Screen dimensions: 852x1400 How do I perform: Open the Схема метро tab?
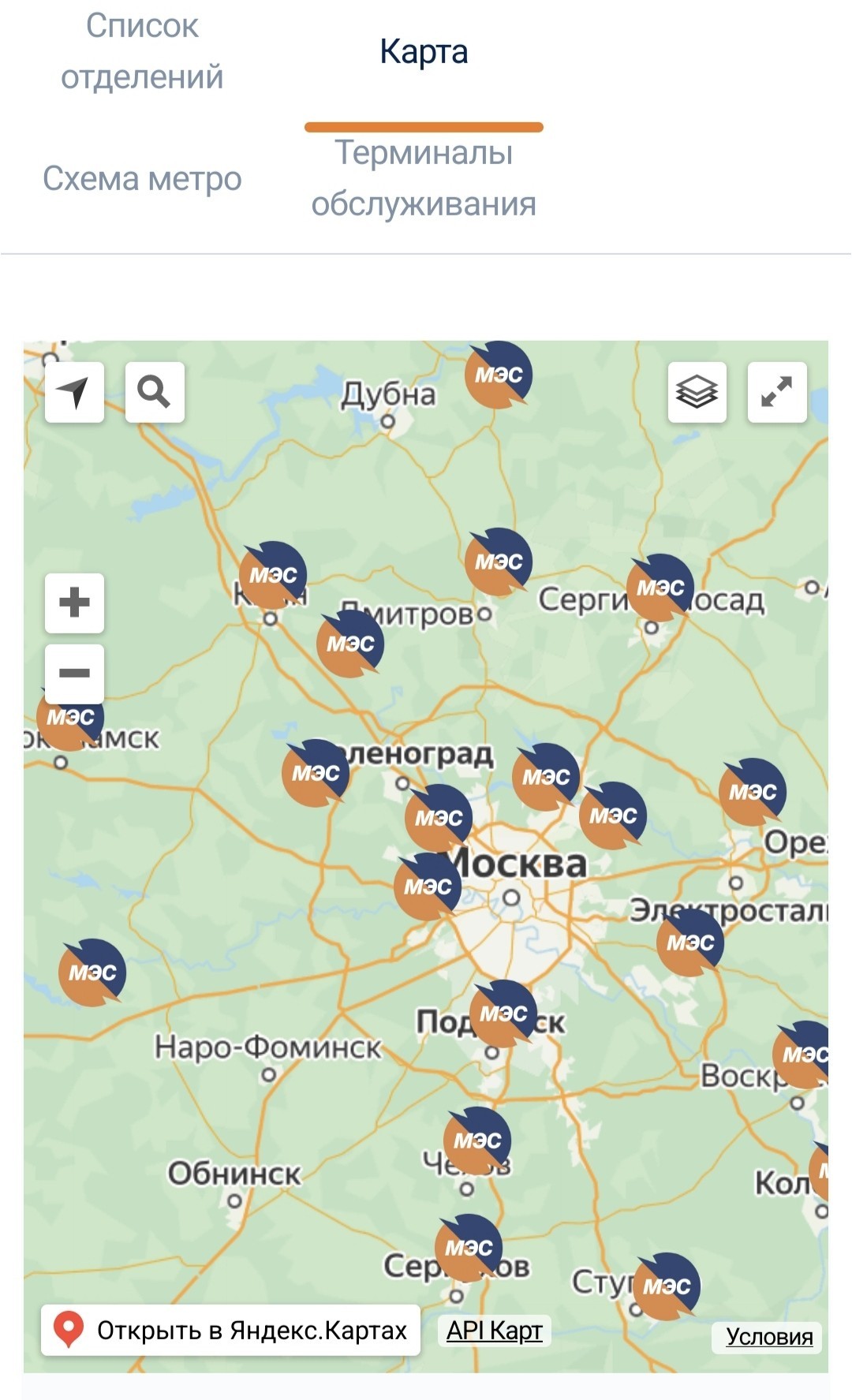142,179
